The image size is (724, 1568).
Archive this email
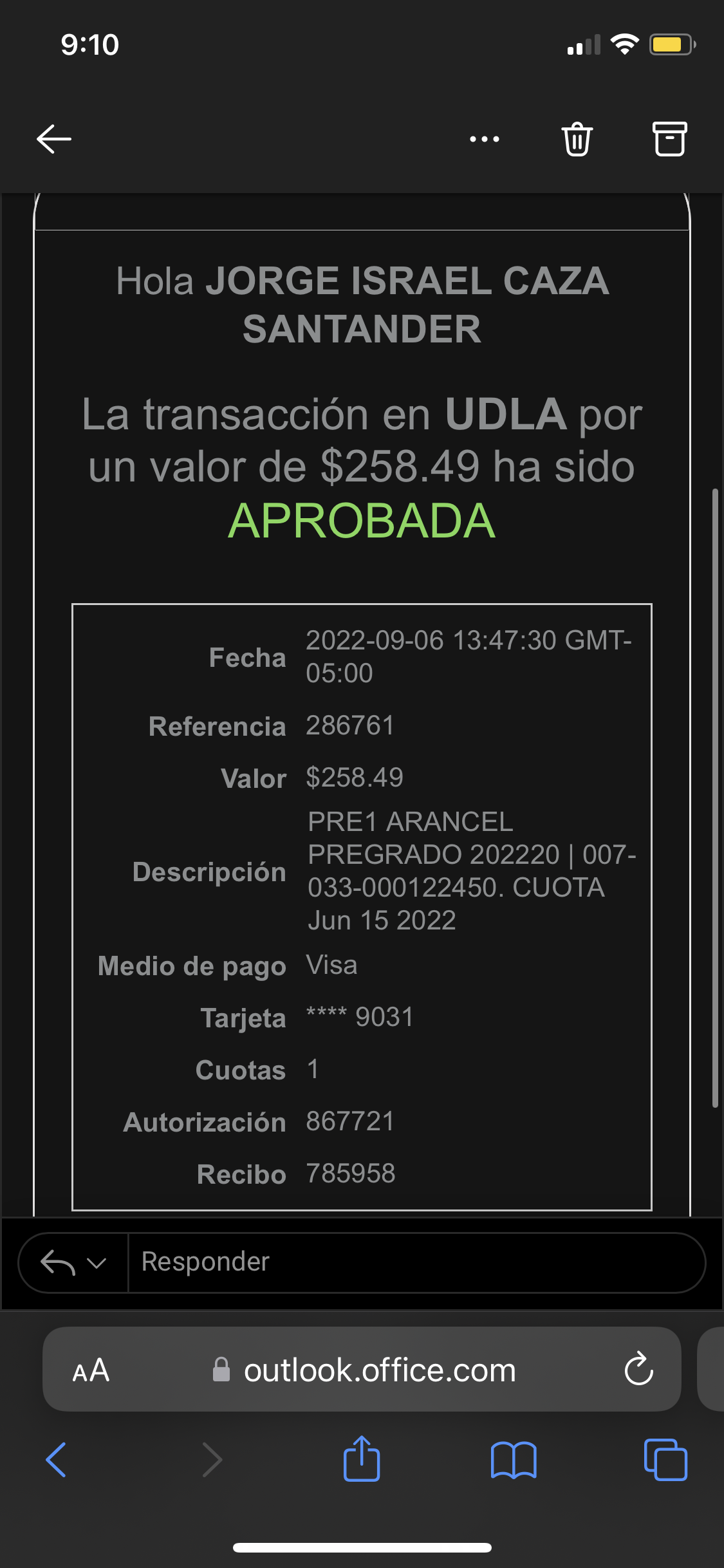pyautogui.click(x=670, y=138)
